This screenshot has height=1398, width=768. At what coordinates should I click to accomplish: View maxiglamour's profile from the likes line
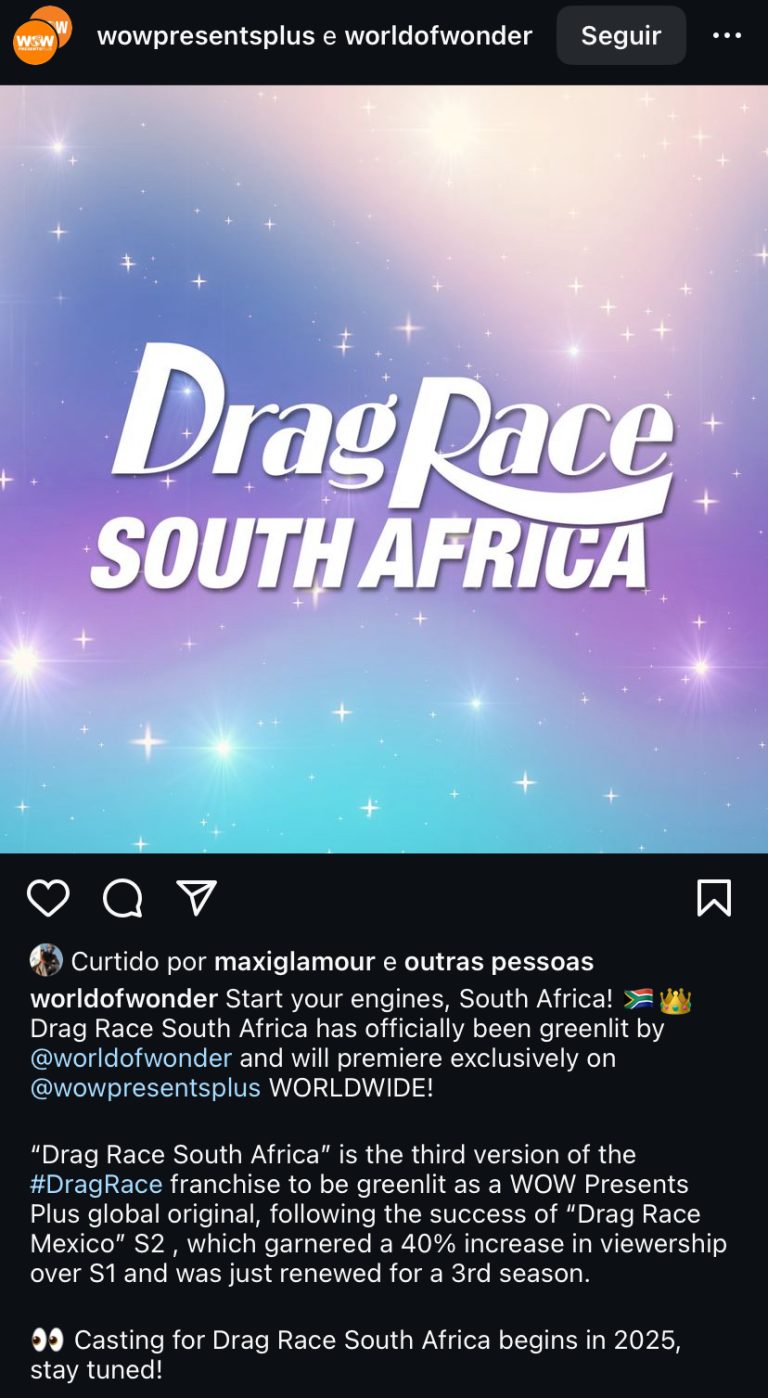(295, 962)
